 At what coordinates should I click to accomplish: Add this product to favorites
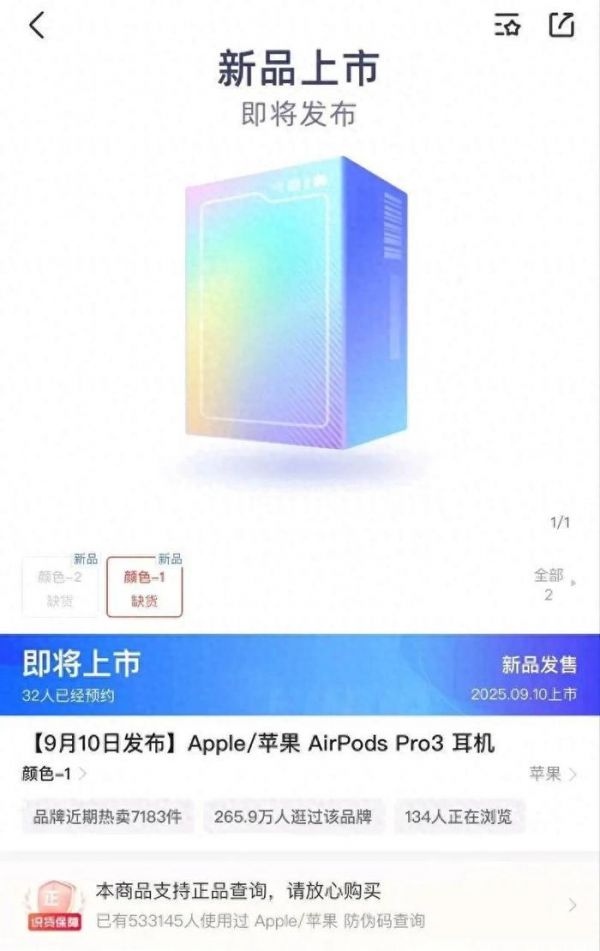(508, 26)
